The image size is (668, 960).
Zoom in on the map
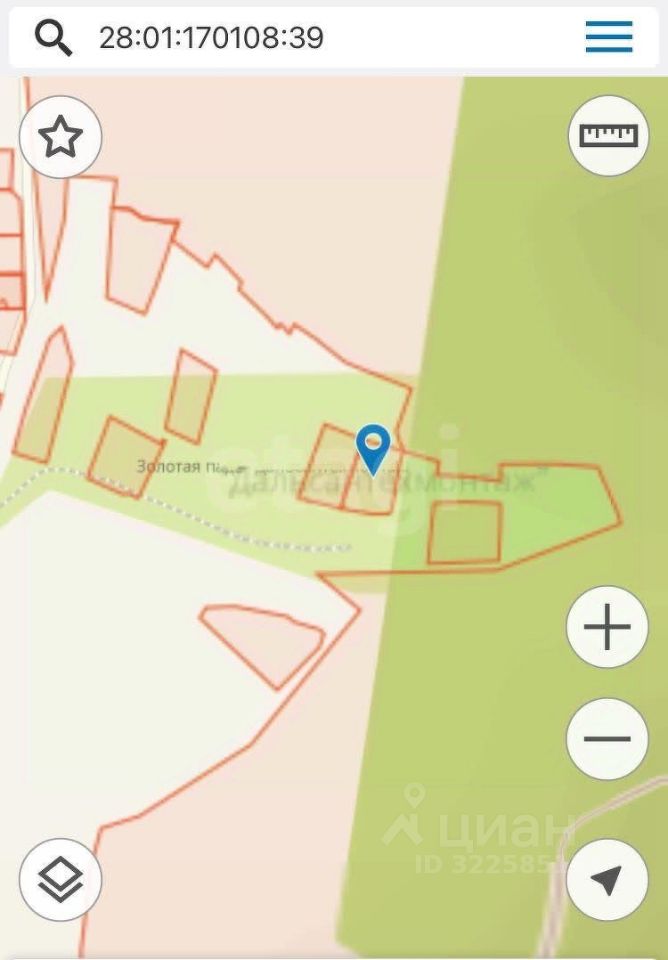coord(607,628)
